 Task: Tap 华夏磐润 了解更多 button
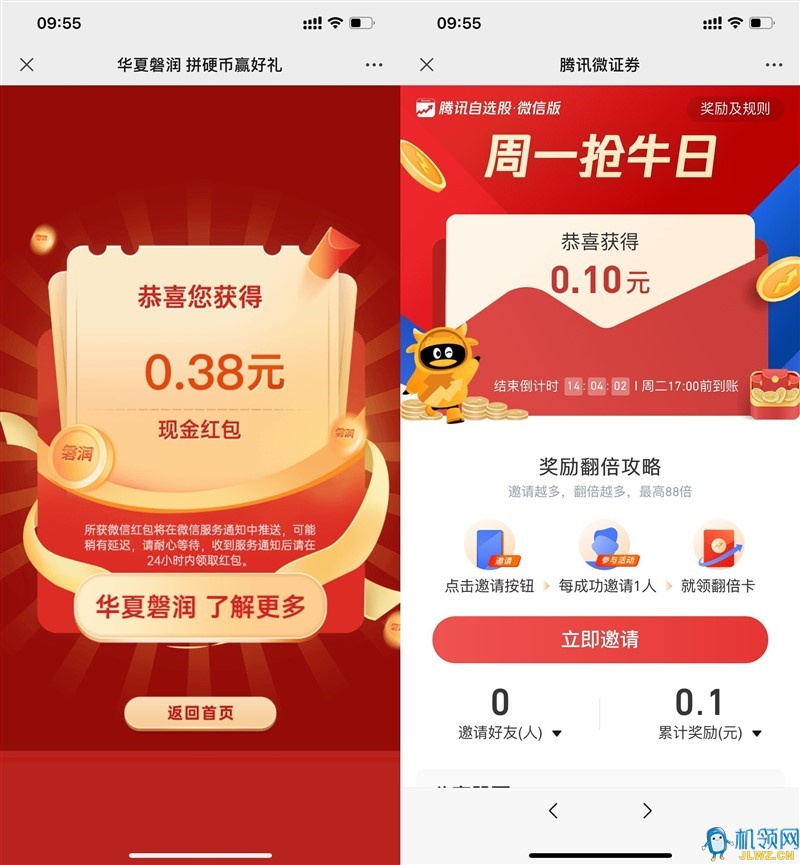coord(200,606)
